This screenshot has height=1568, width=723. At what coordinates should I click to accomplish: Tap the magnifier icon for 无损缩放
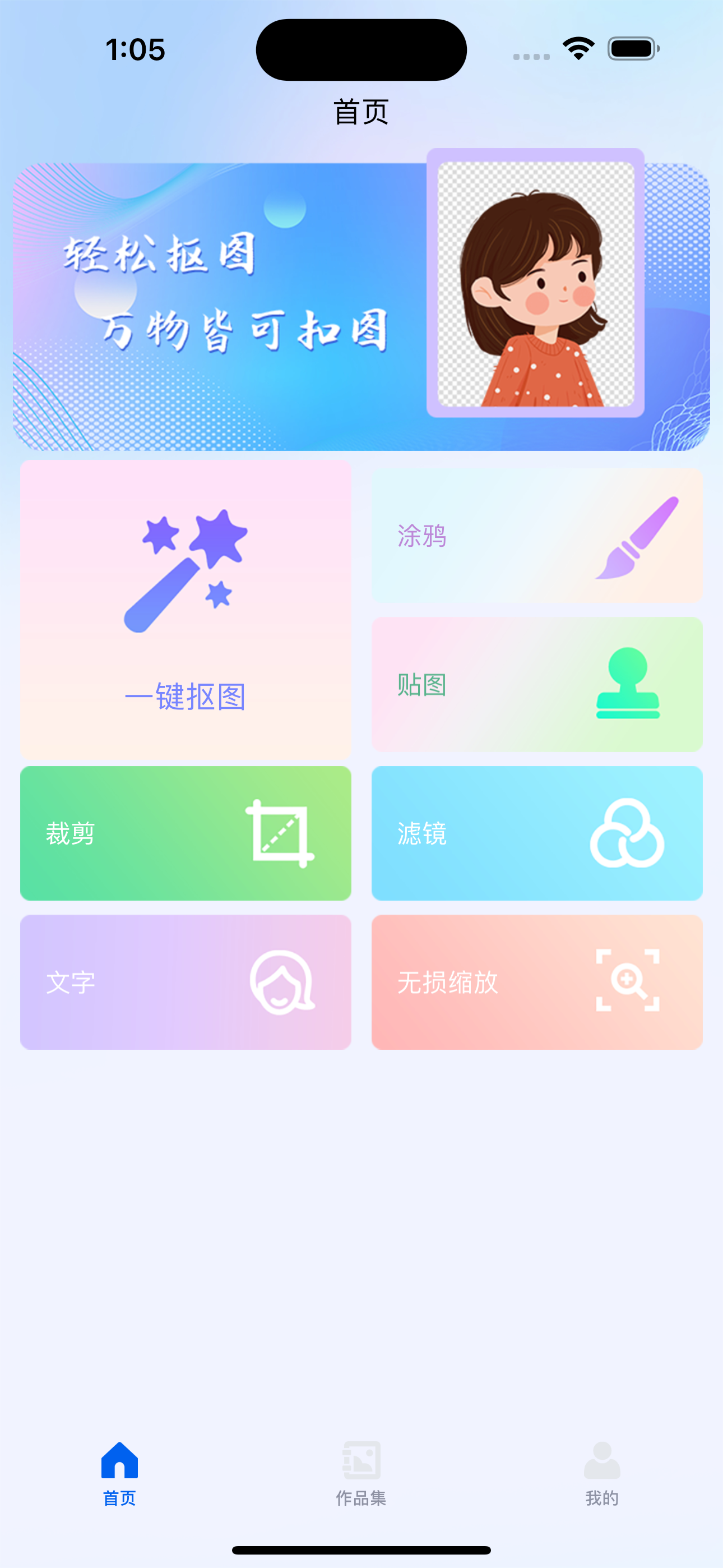(629, 982)
